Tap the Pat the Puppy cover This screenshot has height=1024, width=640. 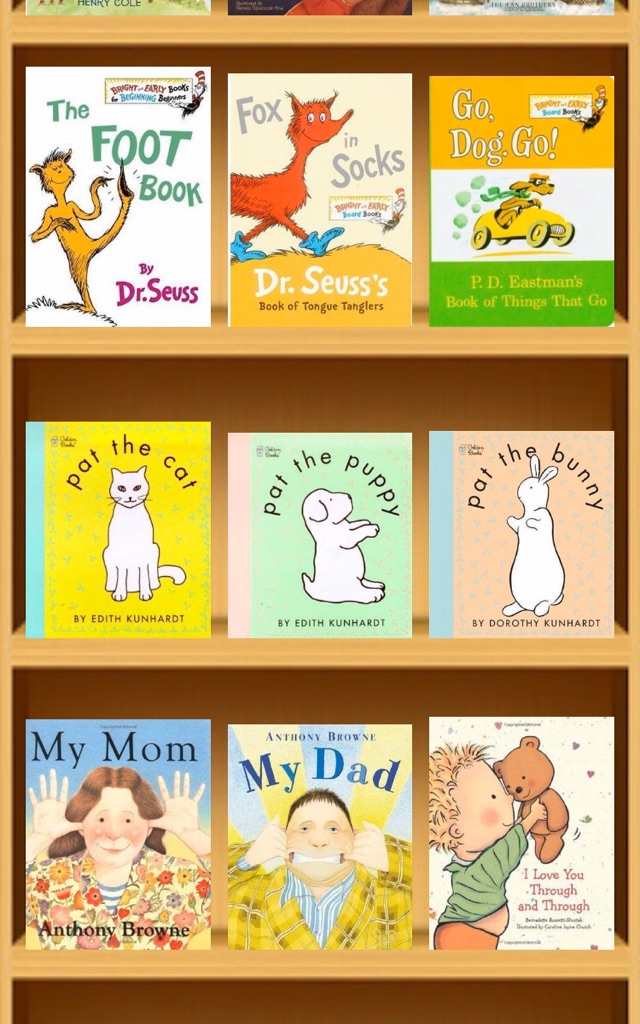tap(320, 535)
